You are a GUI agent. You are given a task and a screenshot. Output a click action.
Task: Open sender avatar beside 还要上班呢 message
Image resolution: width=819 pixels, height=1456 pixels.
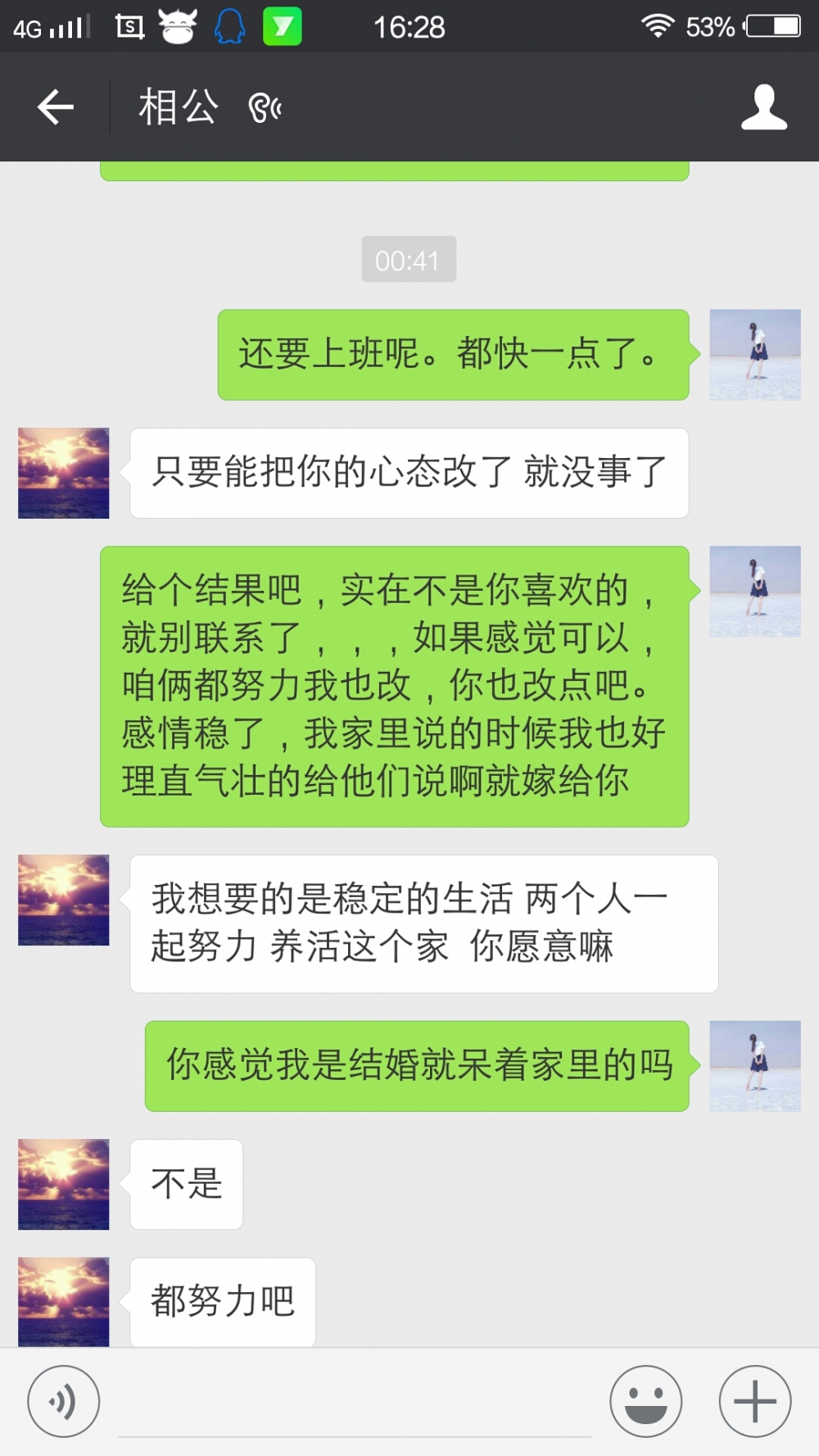coord(754,355)
